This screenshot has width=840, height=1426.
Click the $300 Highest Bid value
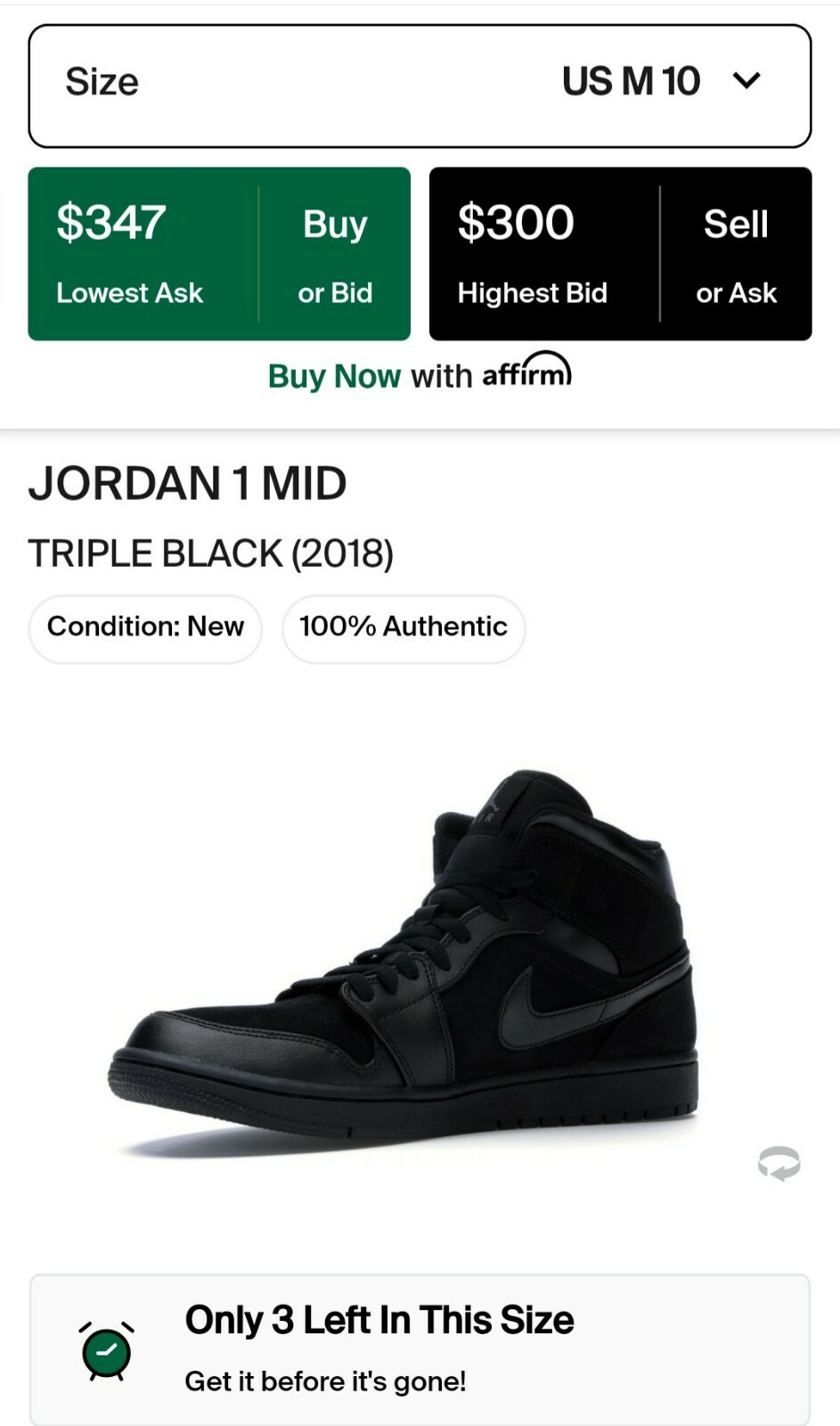click(x=515, y=222)
